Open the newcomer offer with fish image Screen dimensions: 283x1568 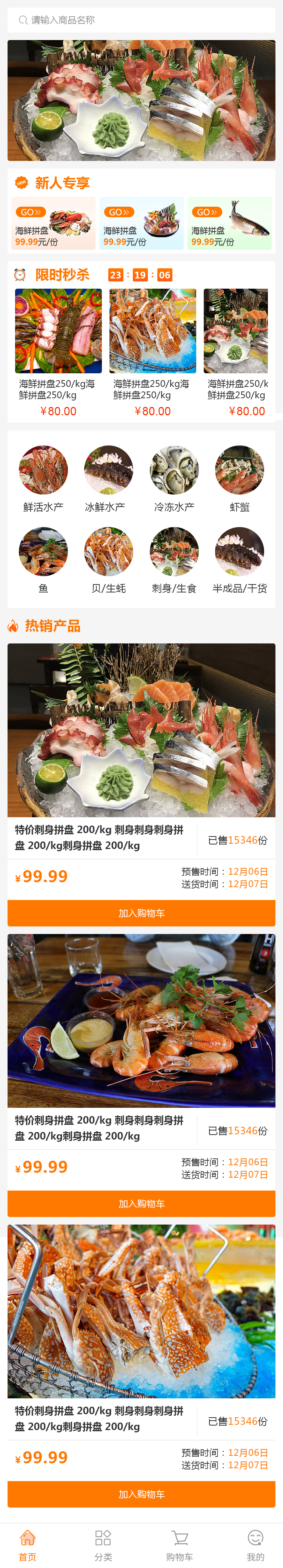click(229, 223)
